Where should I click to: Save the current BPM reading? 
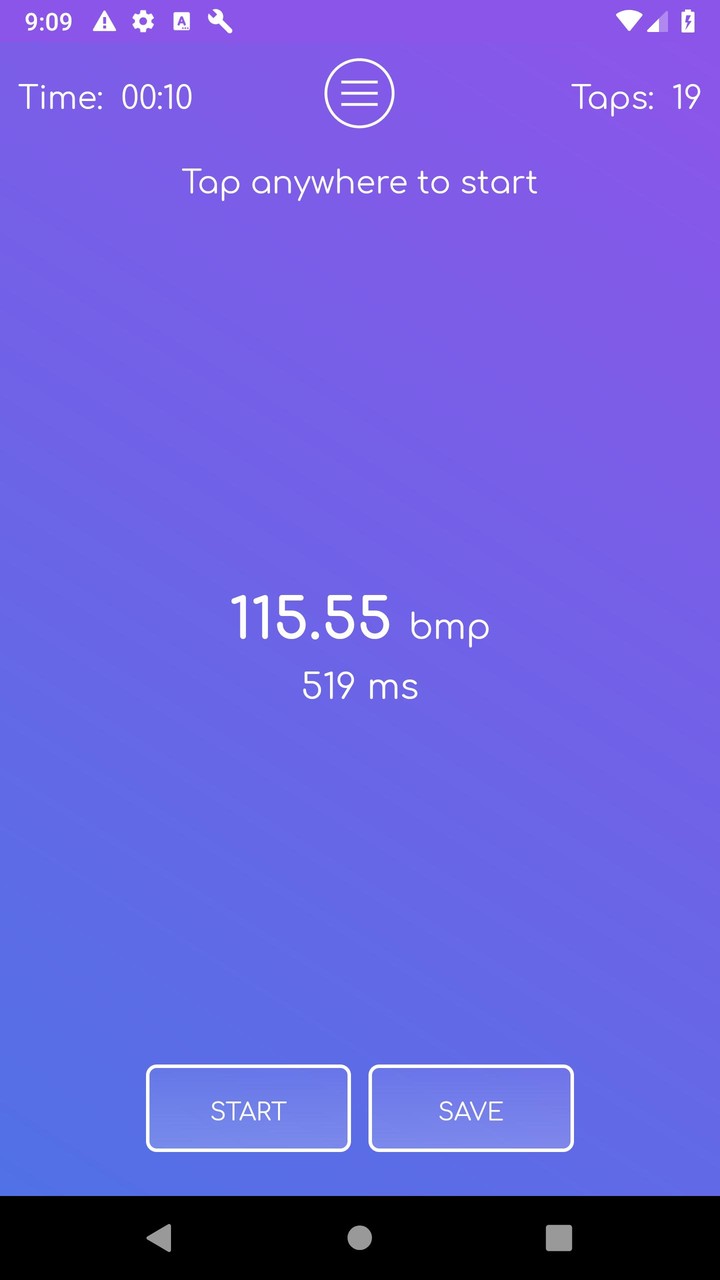471,1109
